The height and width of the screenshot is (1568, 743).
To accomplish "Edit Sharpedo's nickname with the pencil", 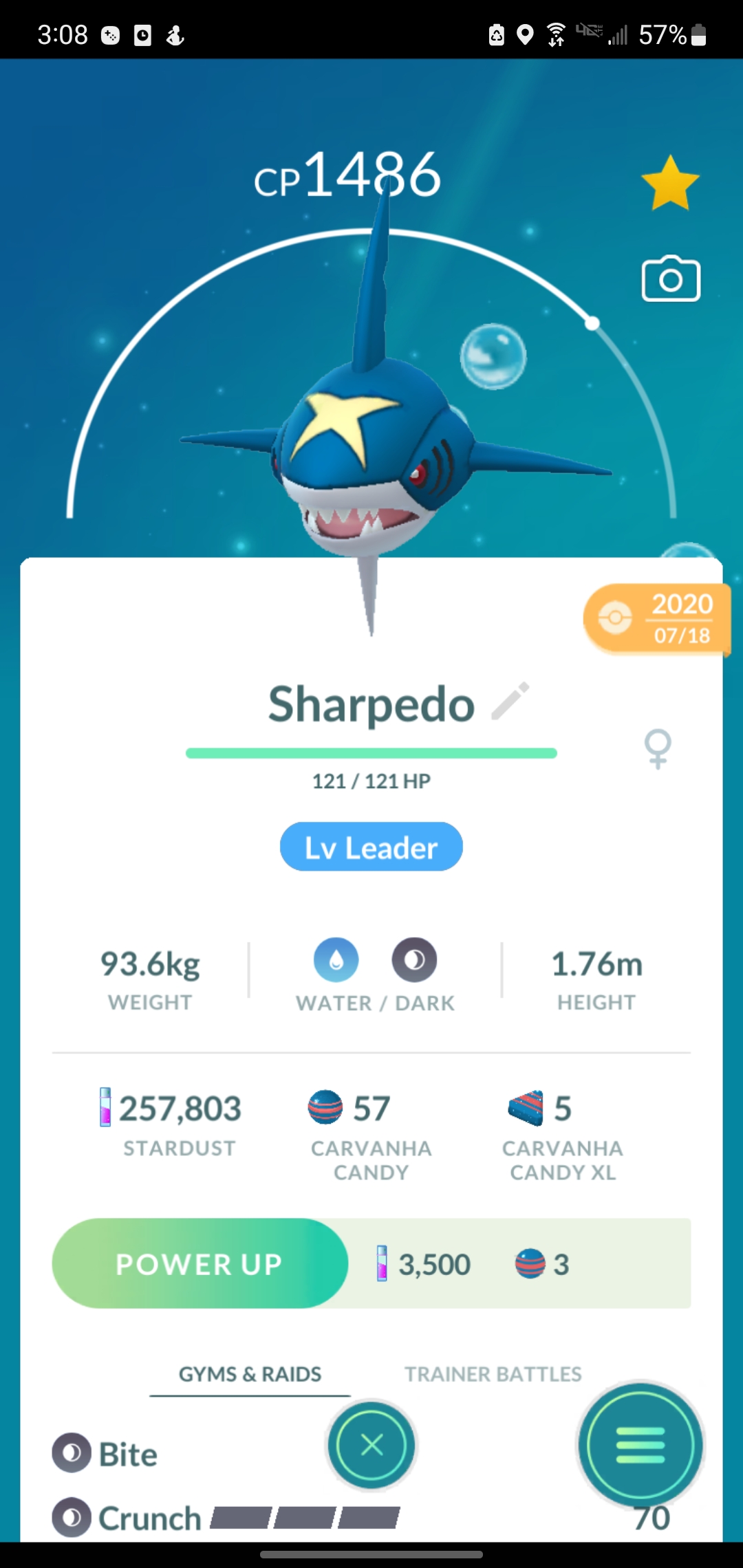I will tap(510, 701).
